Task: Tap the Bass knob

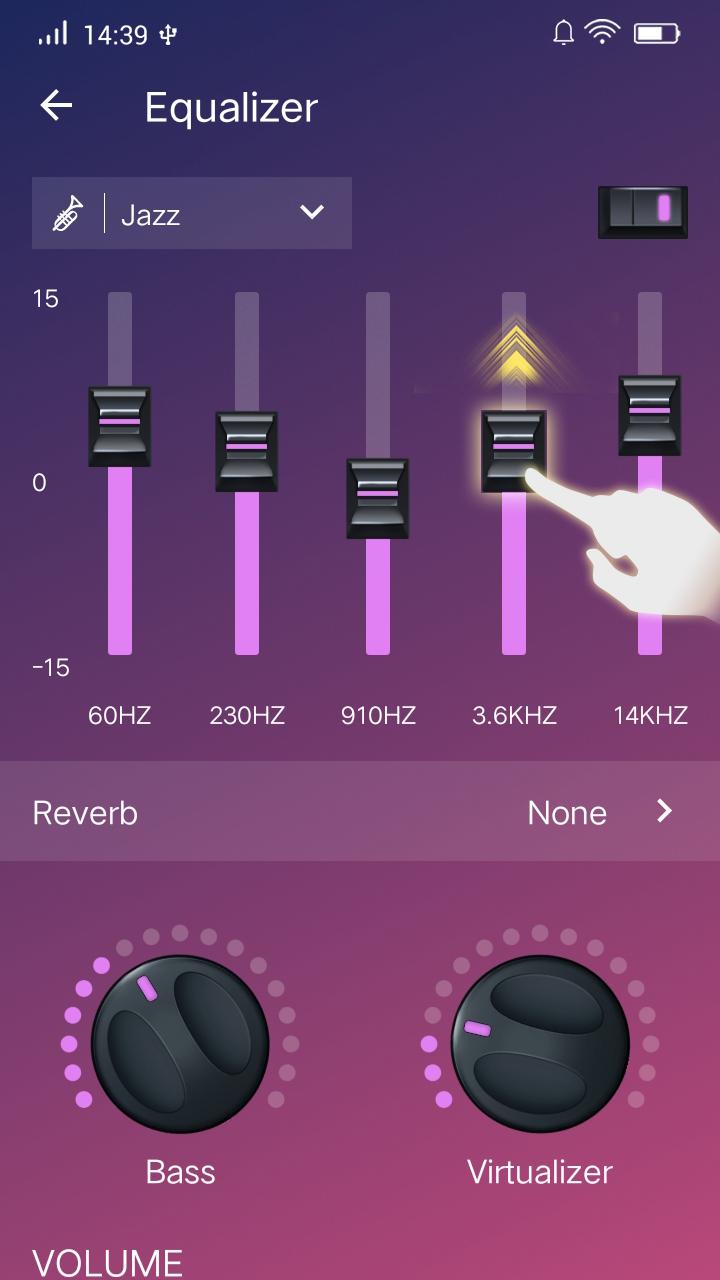Action: click(x=180, y=1043)
